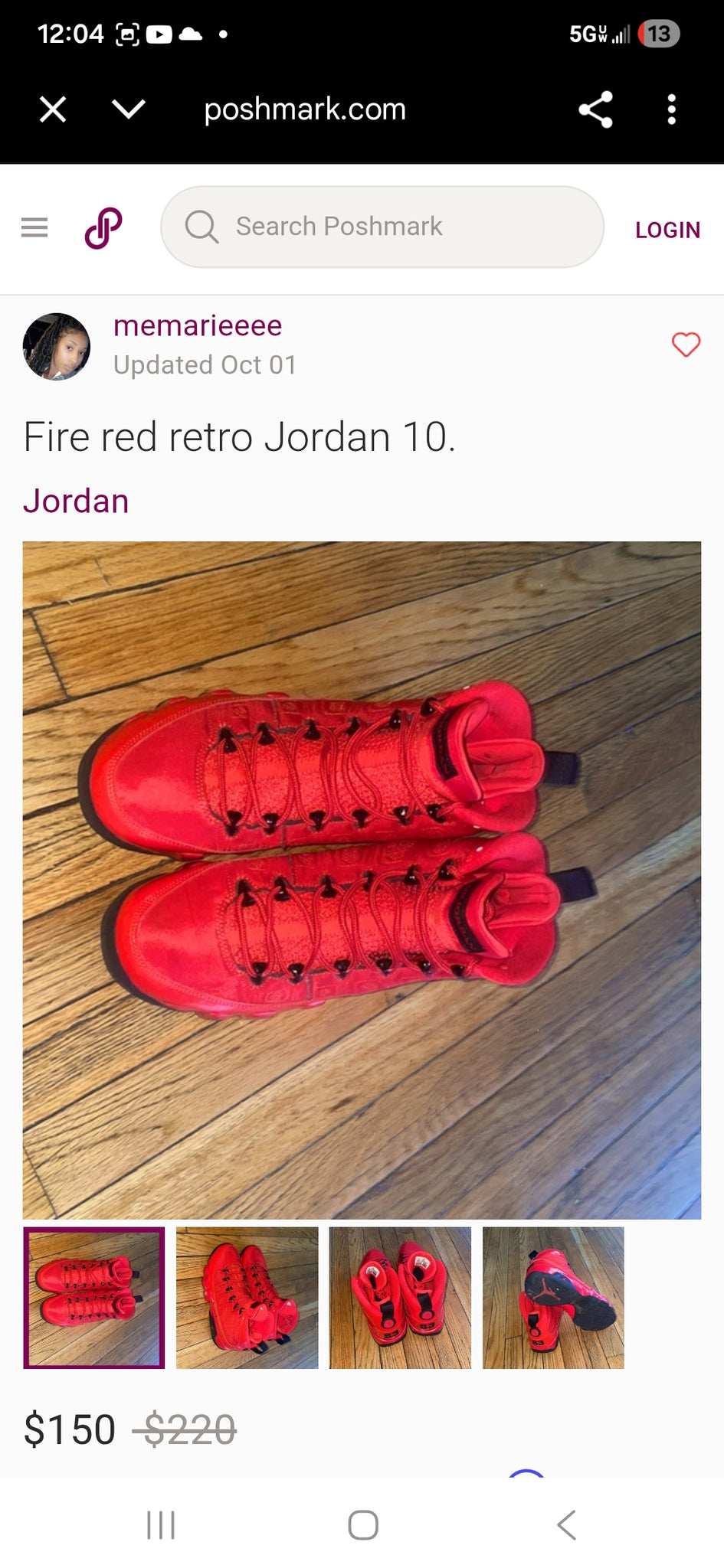Open the browser overflow menu

pos(671,109)
